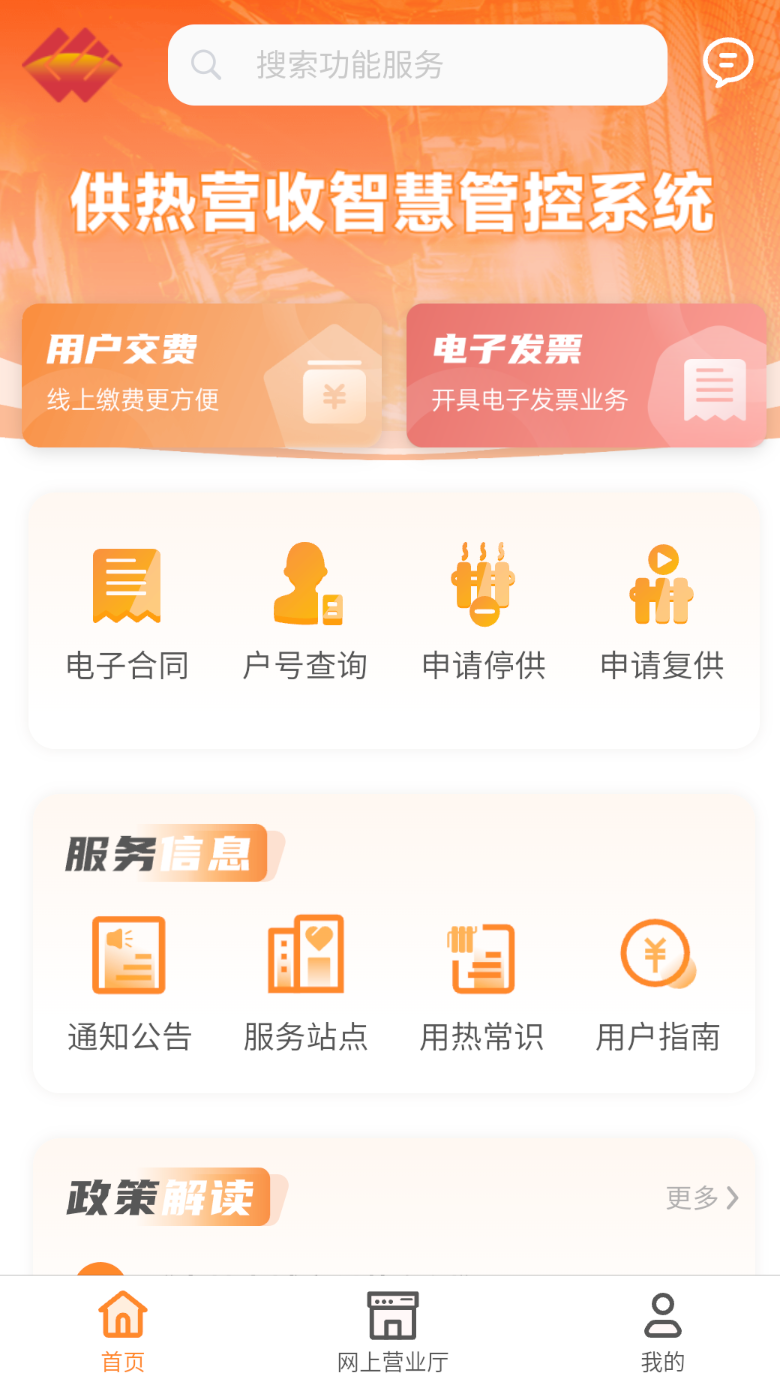
Task: Open the 用户交费 payment card
Action: (202, 375)
